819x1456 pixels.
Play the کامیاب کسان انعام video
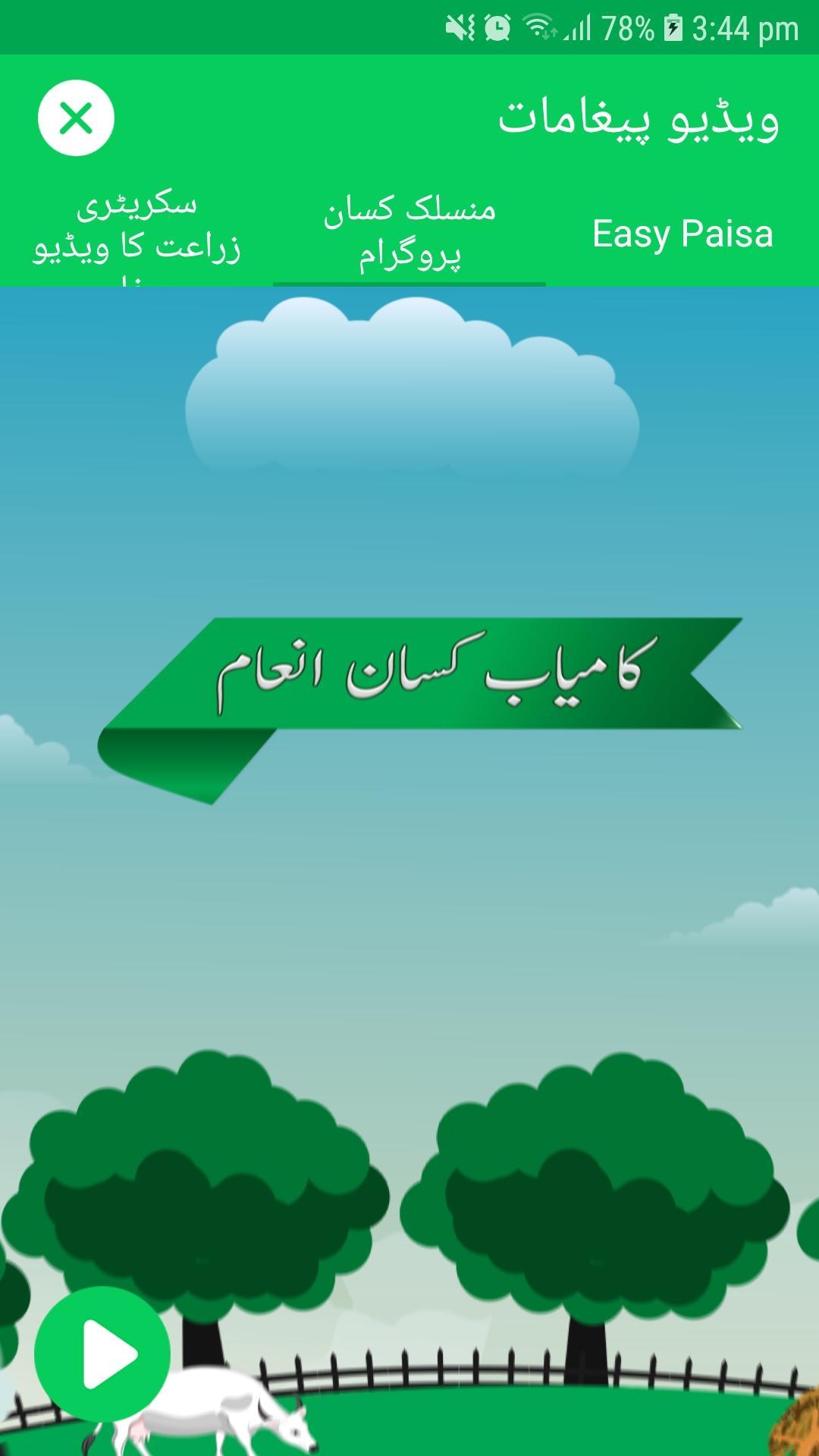pyautogui.click(x=103, y=1354)
